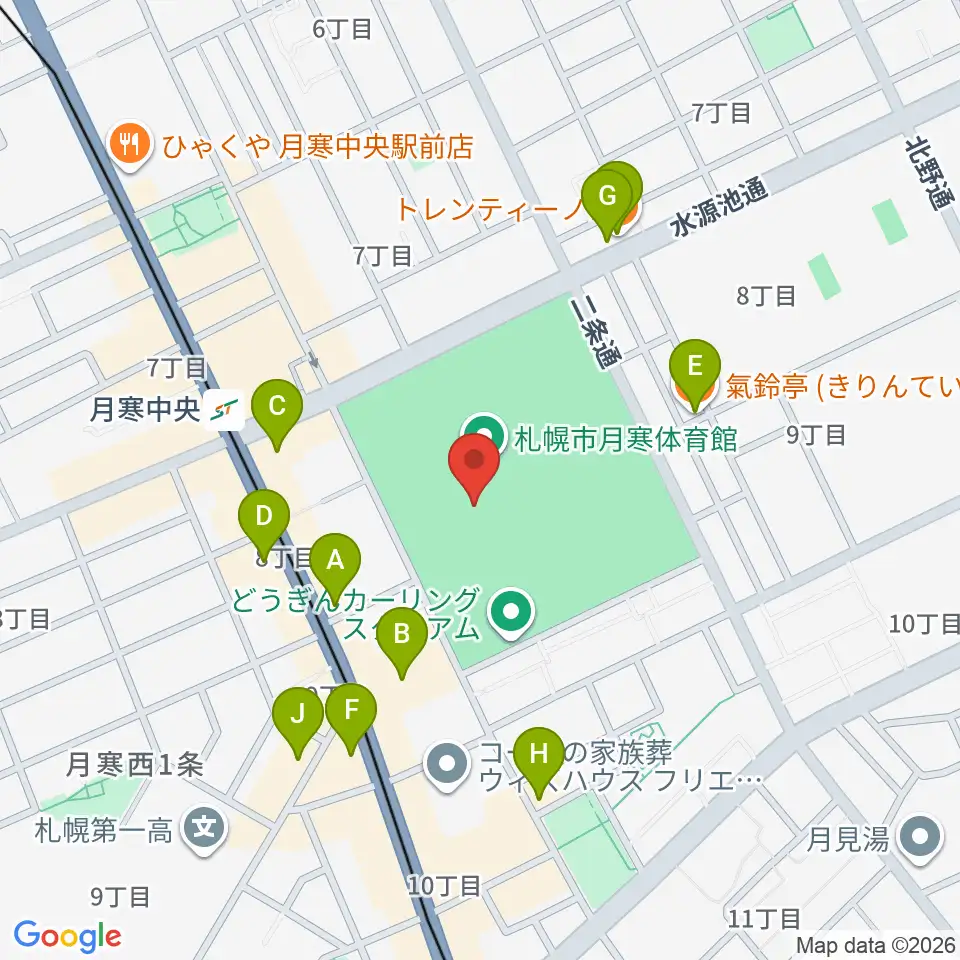960x960 pixels.
Task: Open green marker G near トレンティーノ
Action: [607, 197]
